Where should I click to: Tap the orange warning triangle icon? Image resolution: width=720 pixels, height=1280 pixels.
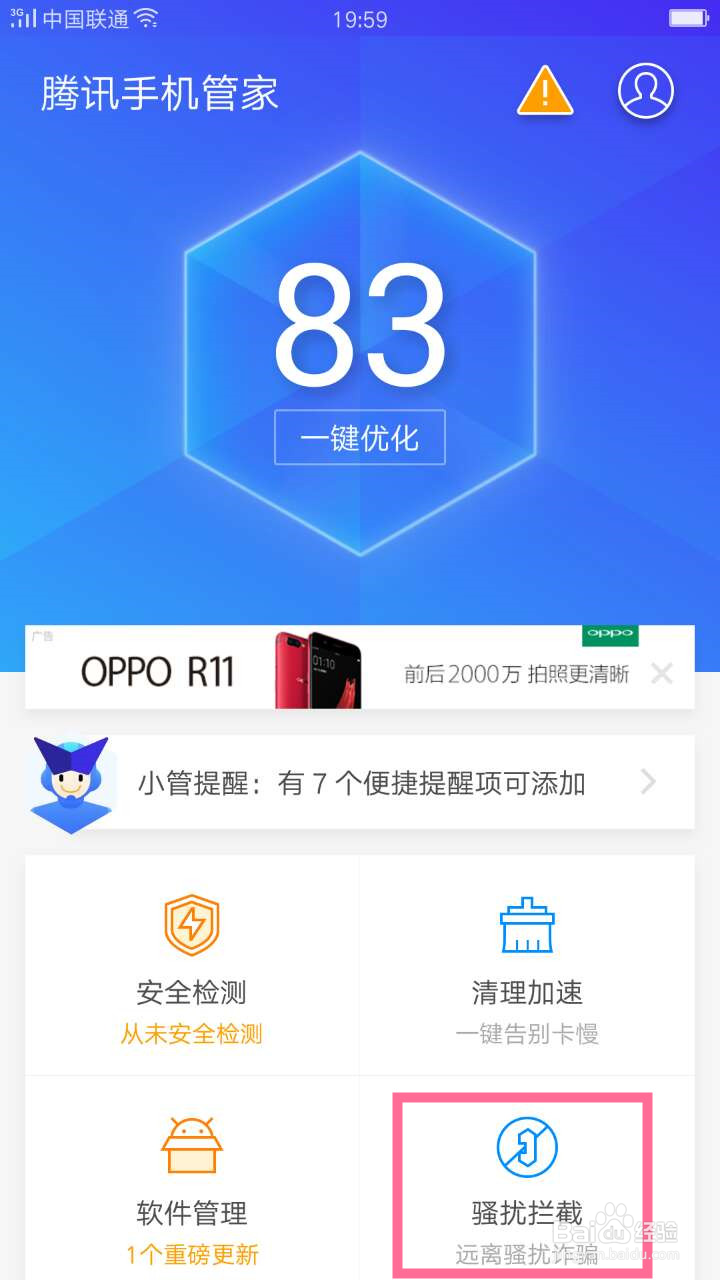[x=544, y=90]
